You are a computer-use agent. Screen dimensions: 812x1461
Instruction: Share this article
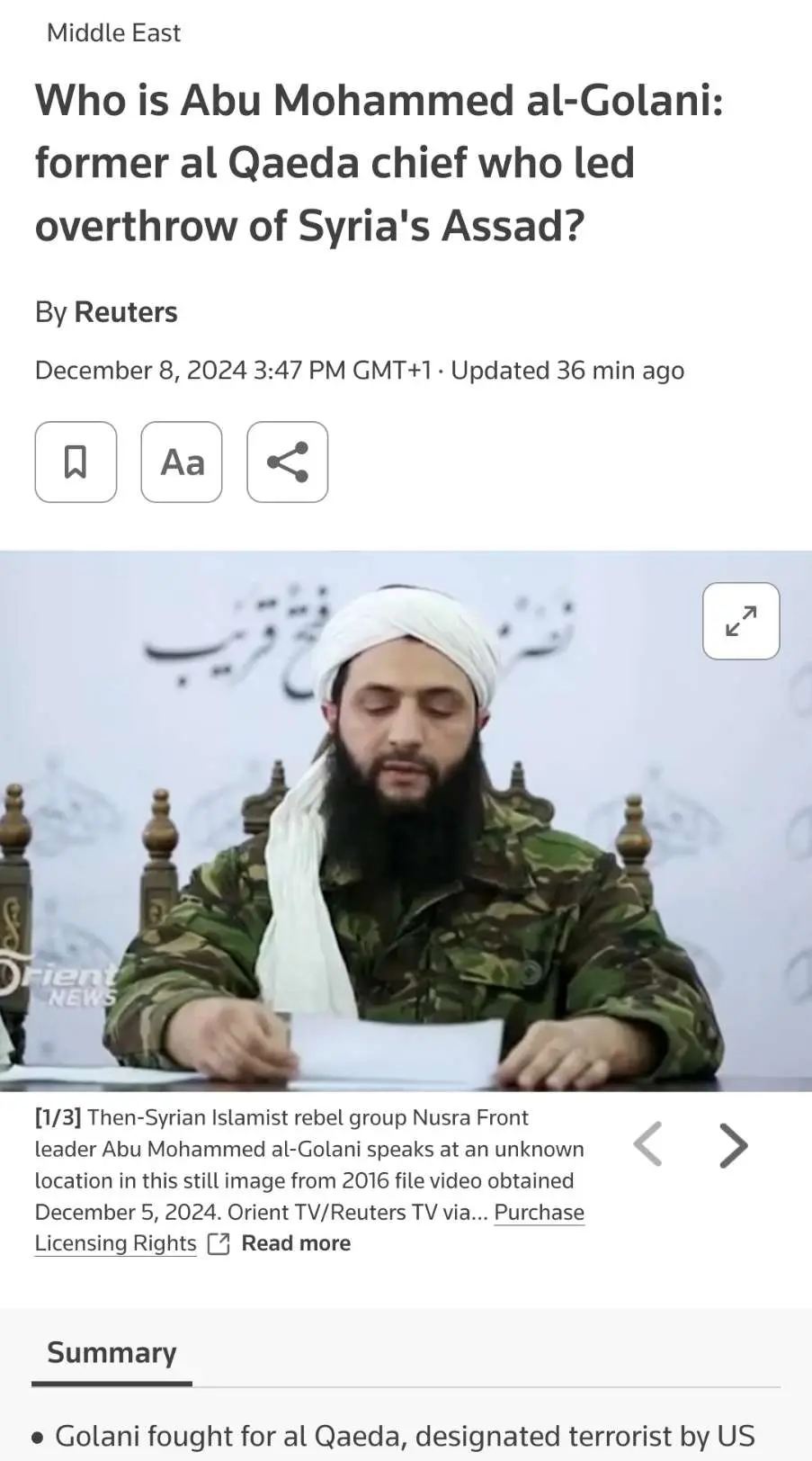click(288, 462)
